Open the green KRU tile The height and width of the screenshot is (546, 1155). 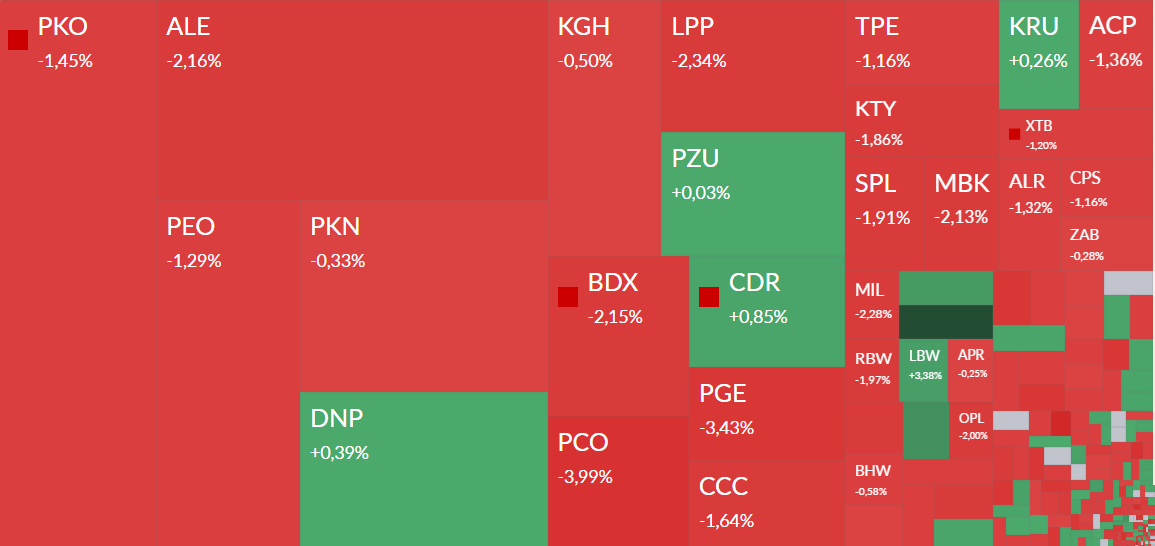pyautogui.click(x=1038, y=55)
